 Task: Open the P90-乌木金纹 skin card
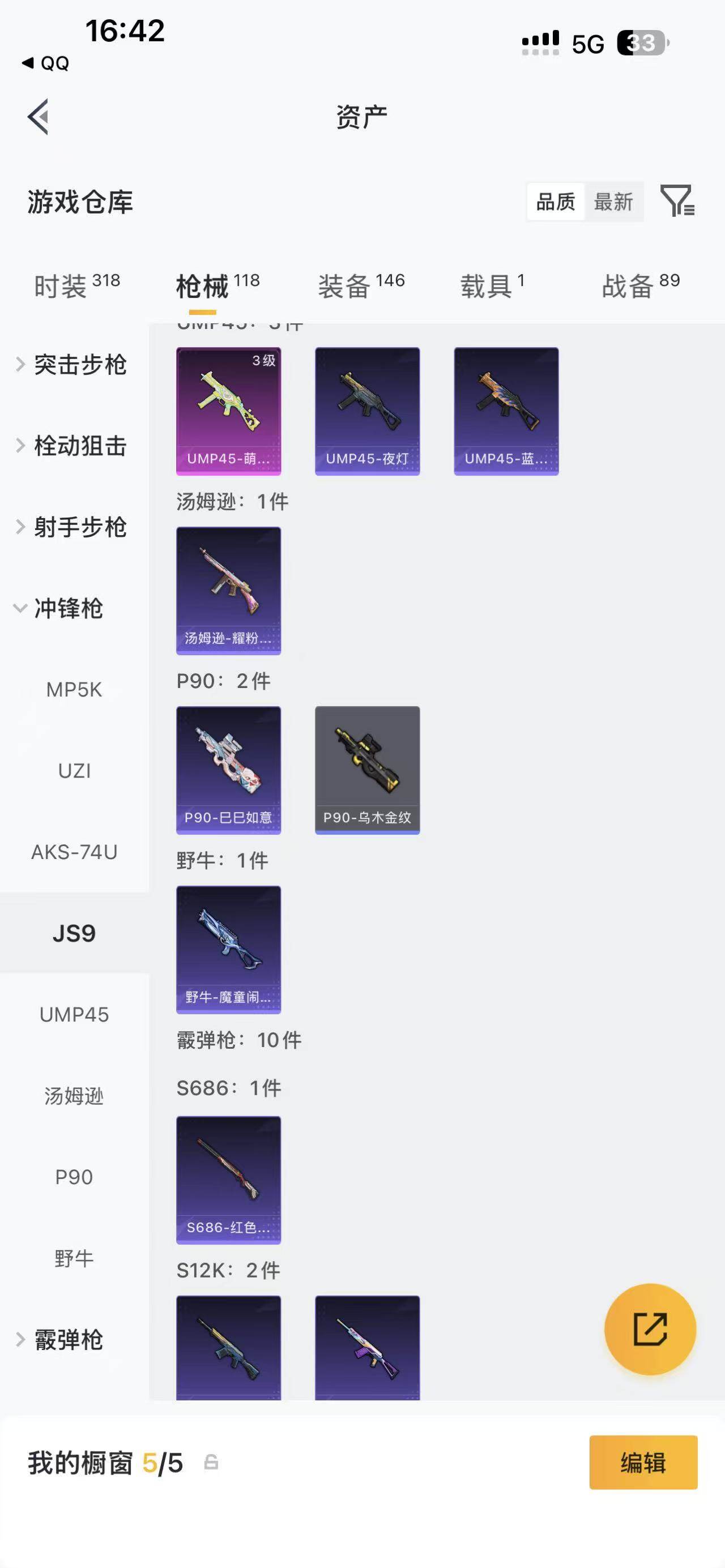[367, 770]
